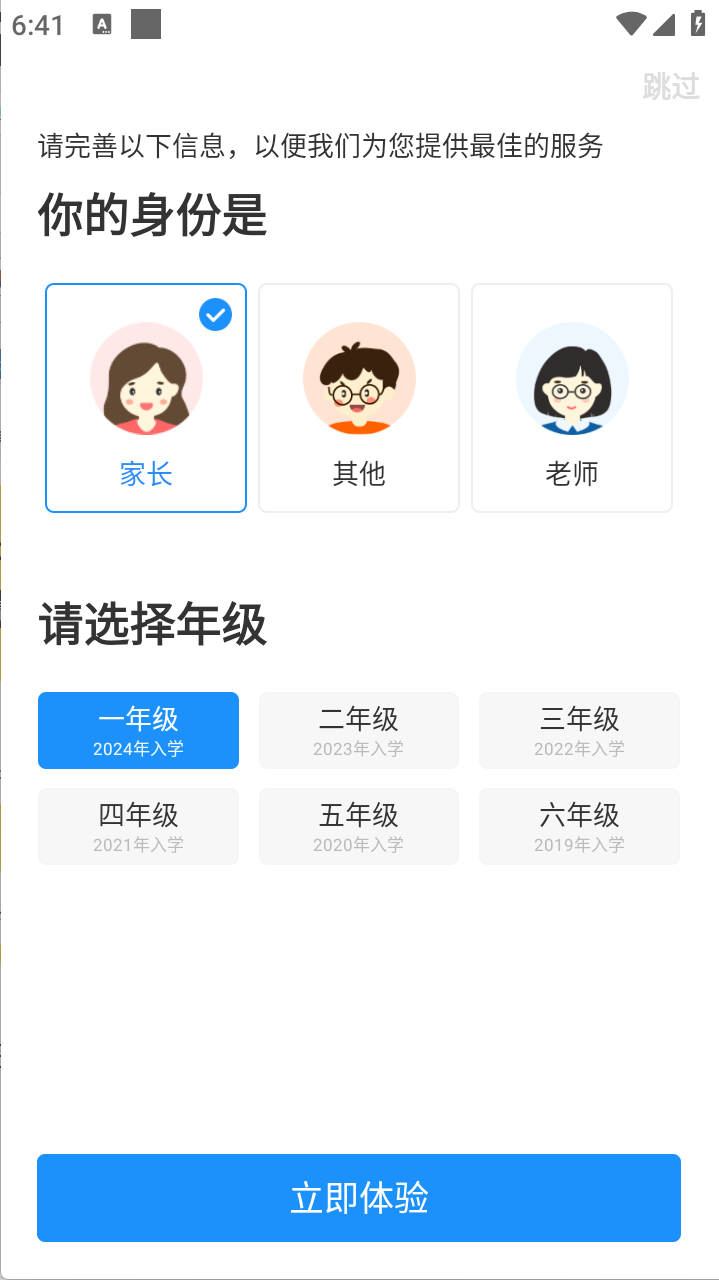Select the 家长 identity card

tap(146, 398)
